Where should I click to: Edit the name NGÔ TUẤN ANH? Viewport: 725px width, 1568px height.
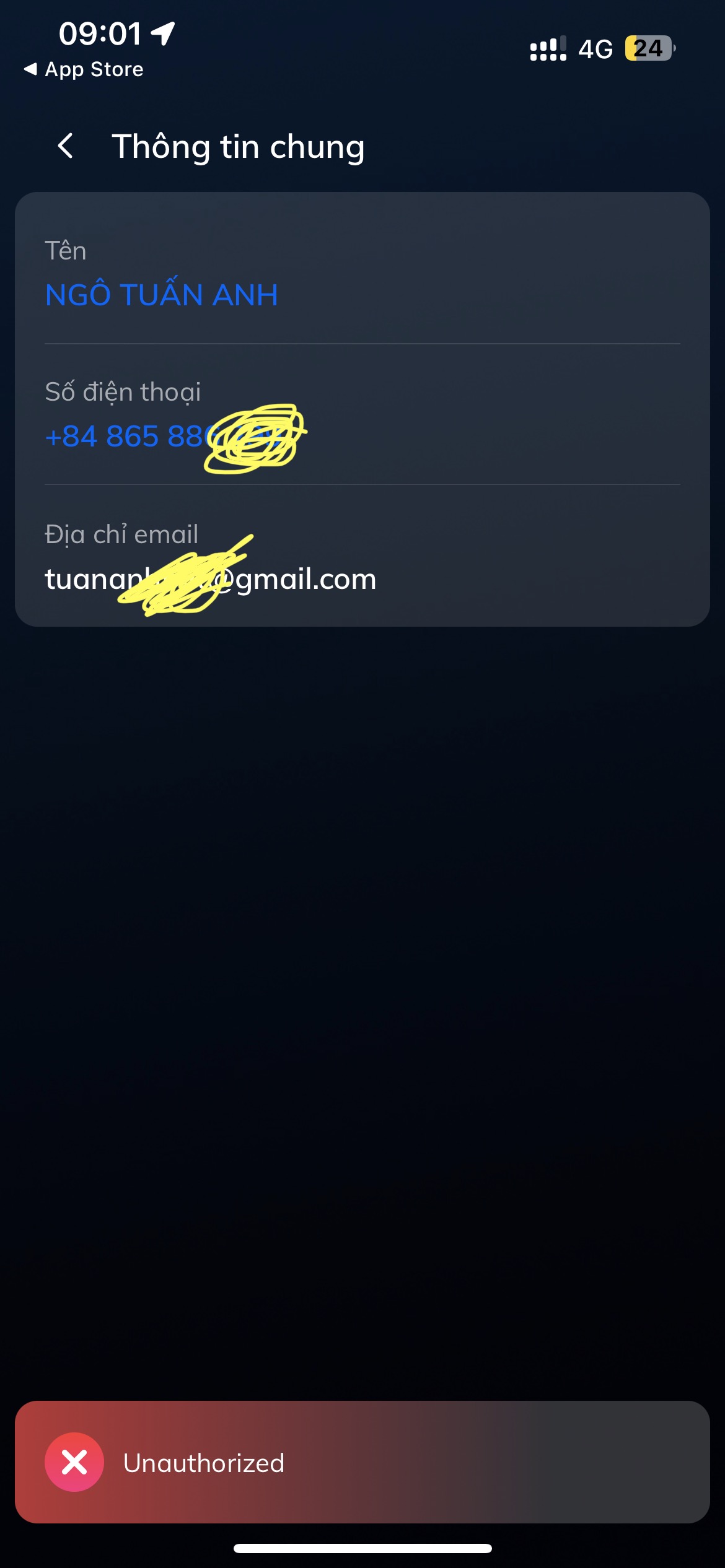(161, 295)
